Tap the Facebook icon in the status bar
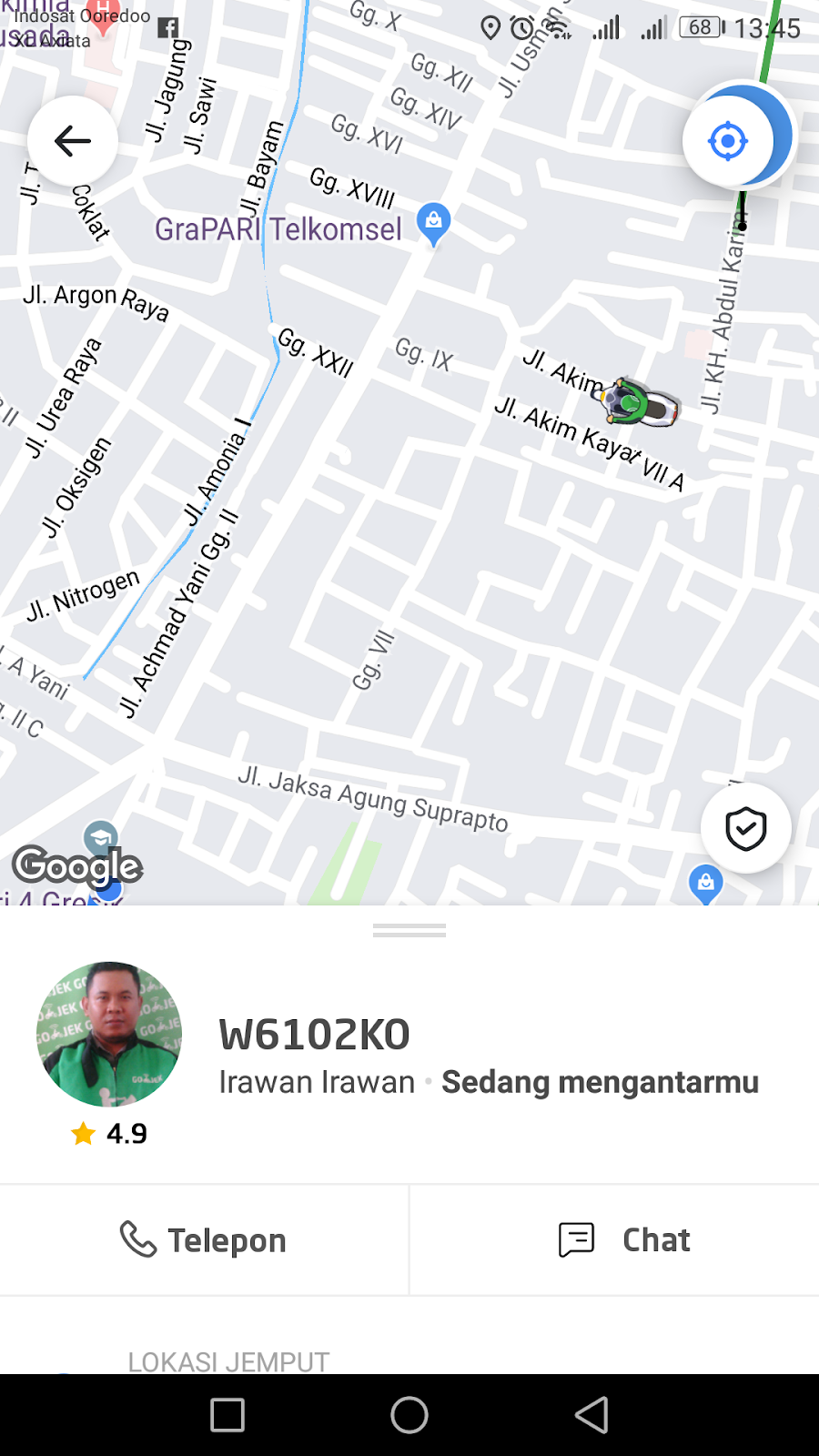This screenshot has height=1456, width=819. (x=167, y=27)
